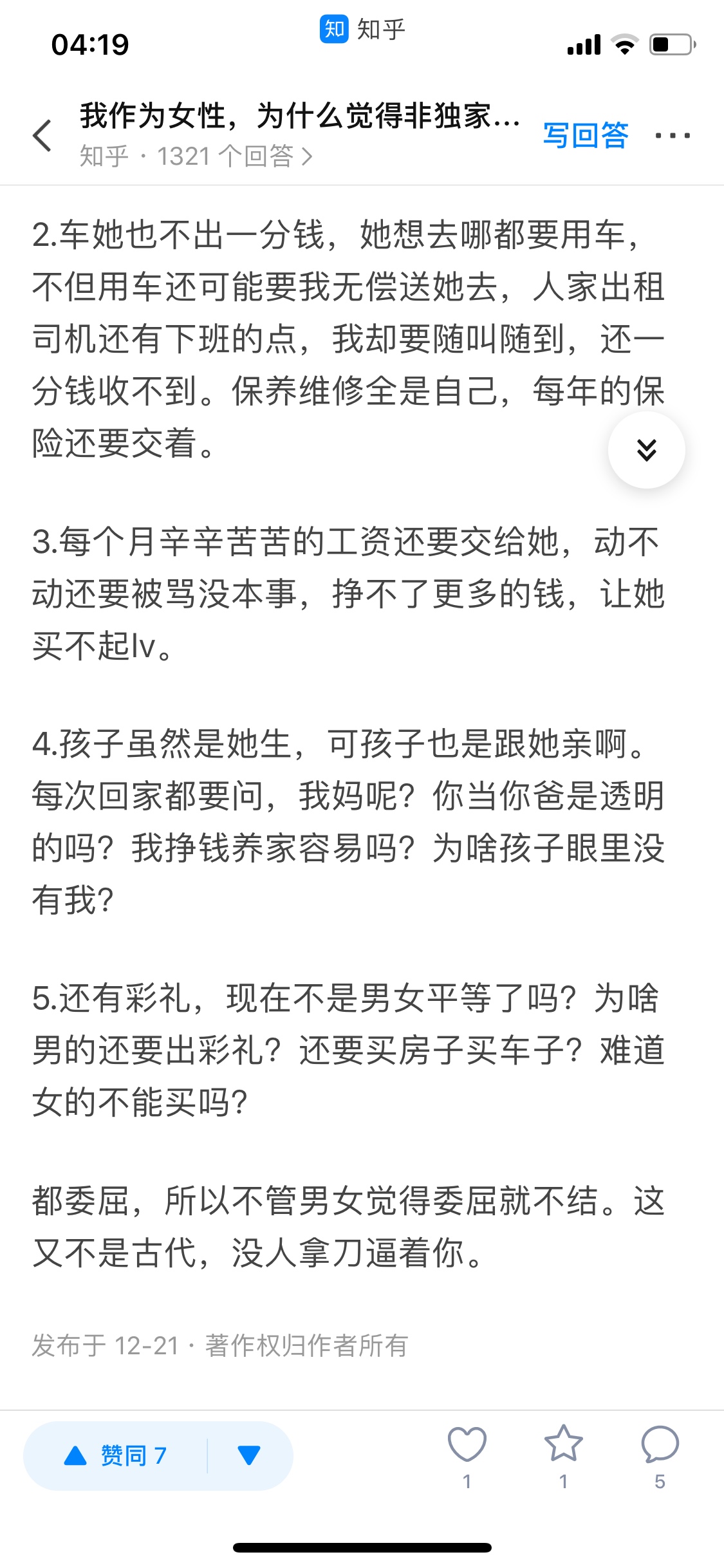This screenshot has width=724, height=1568.
Task: Go back using the top-left arrow
Action: (42, 135)
